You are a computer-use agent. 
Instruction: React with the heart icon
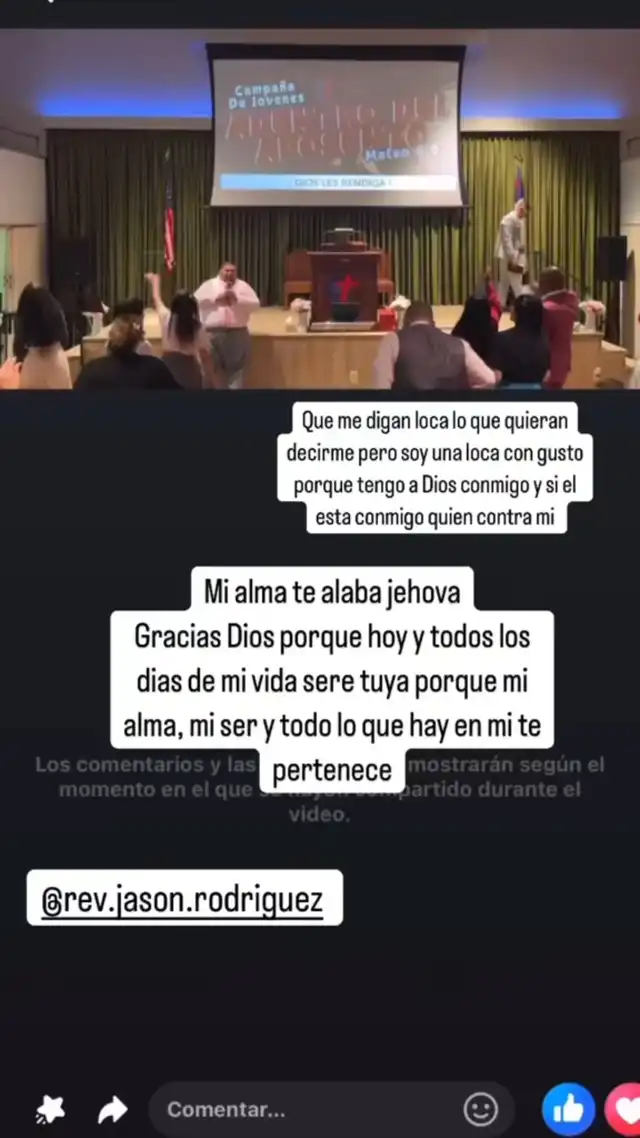coord(626,1108)
